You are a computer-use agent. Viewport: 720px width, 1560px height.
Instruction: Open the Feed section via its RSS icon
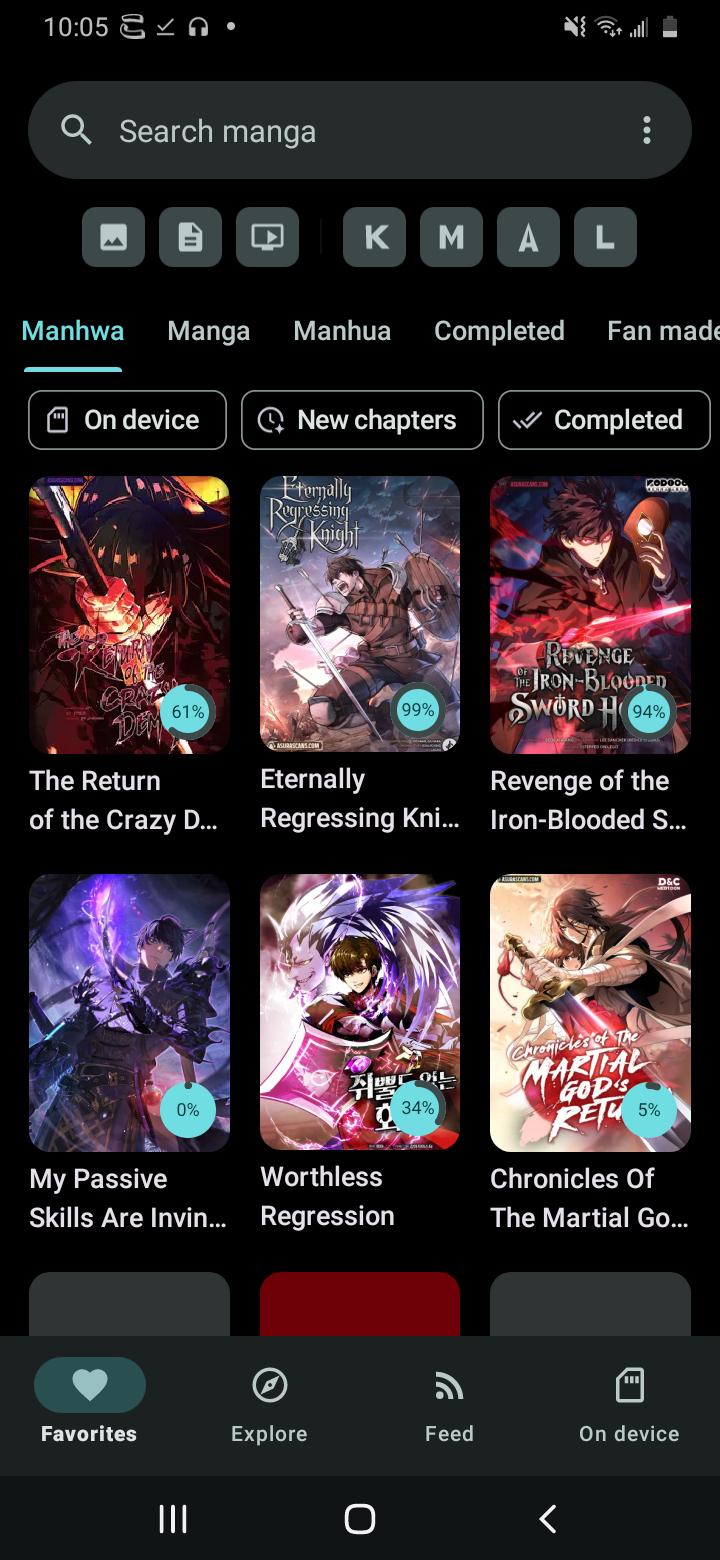(448, 1385)
